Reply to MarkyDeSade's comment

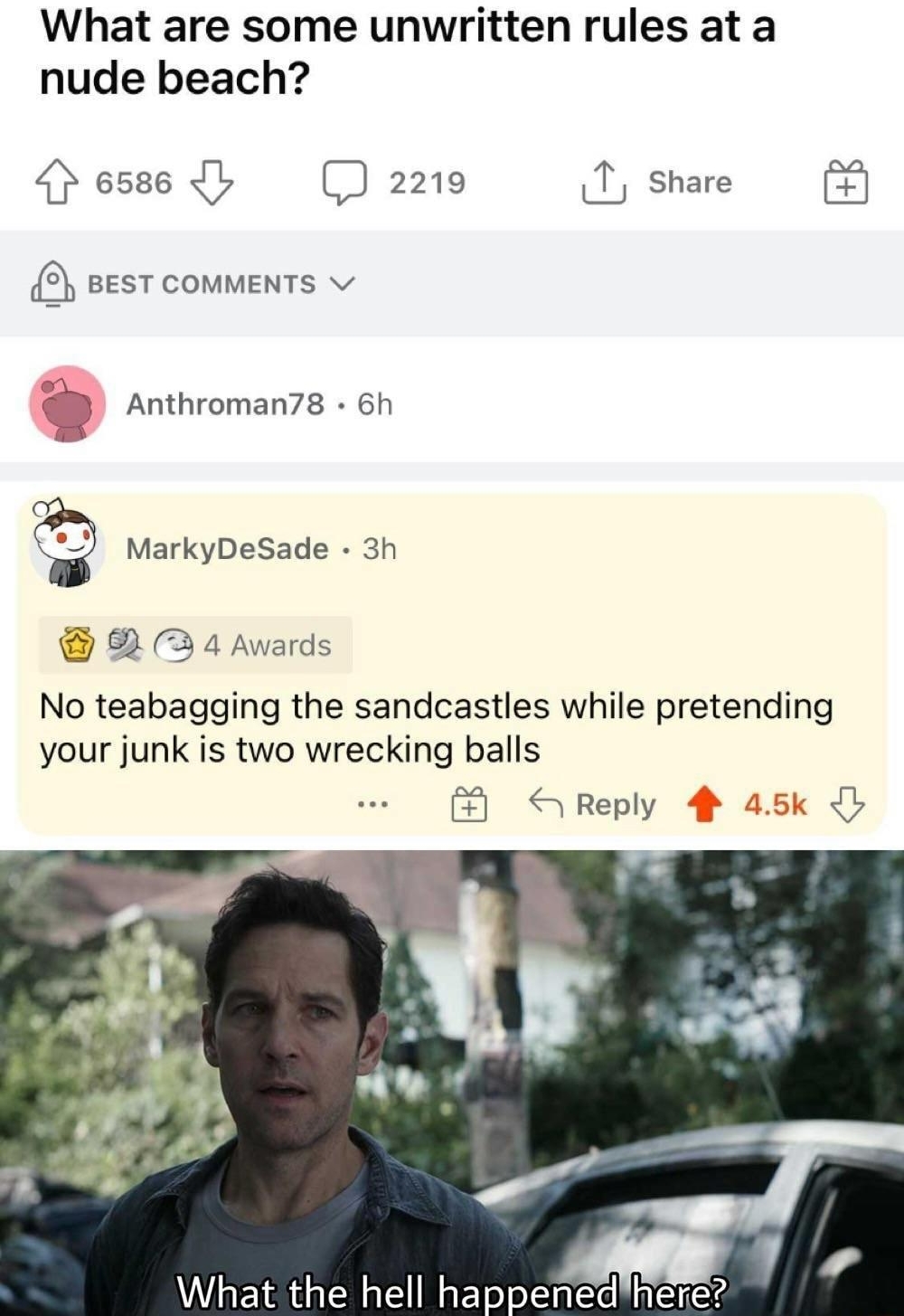pos(601,803)
